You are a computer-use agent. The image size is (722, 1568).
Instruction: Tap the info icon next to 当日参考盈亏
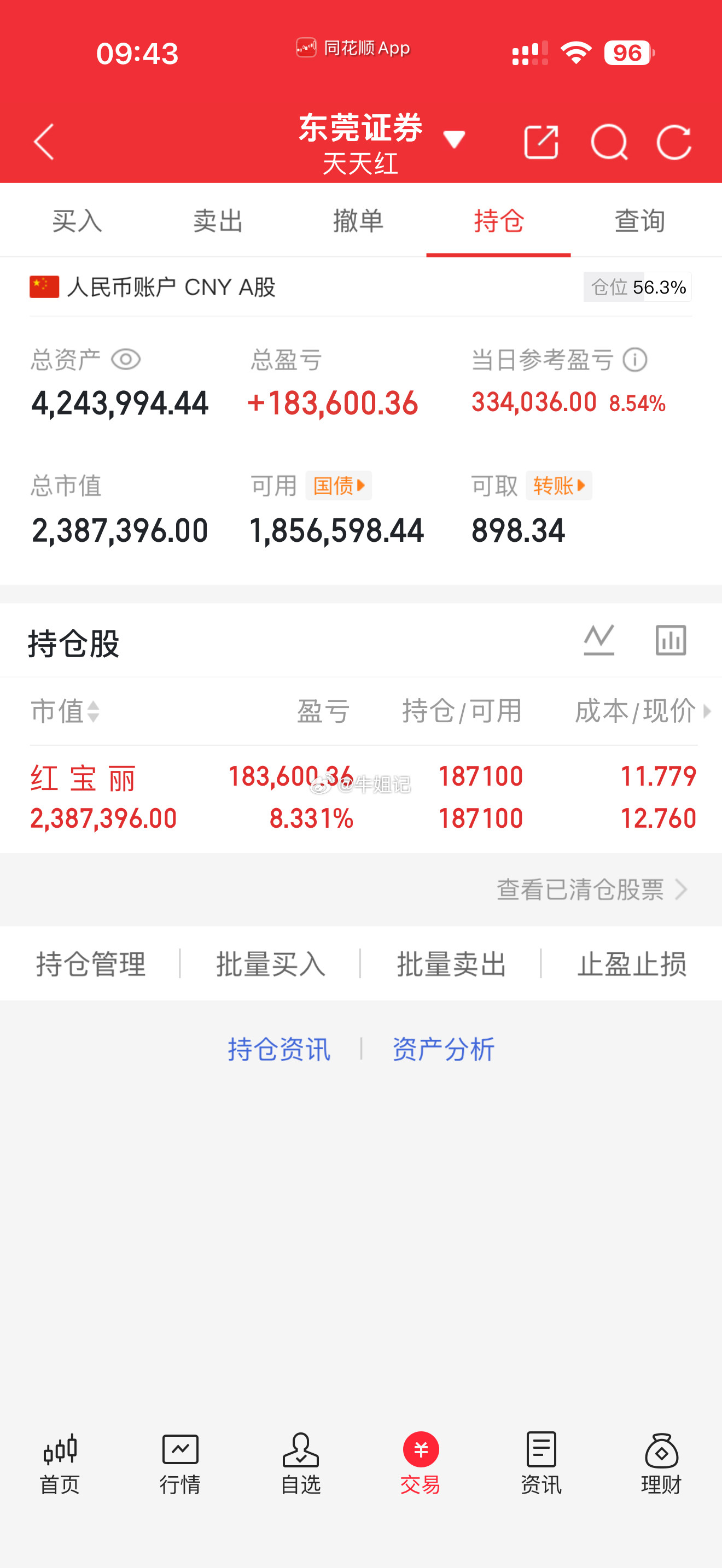coord(635,360)
